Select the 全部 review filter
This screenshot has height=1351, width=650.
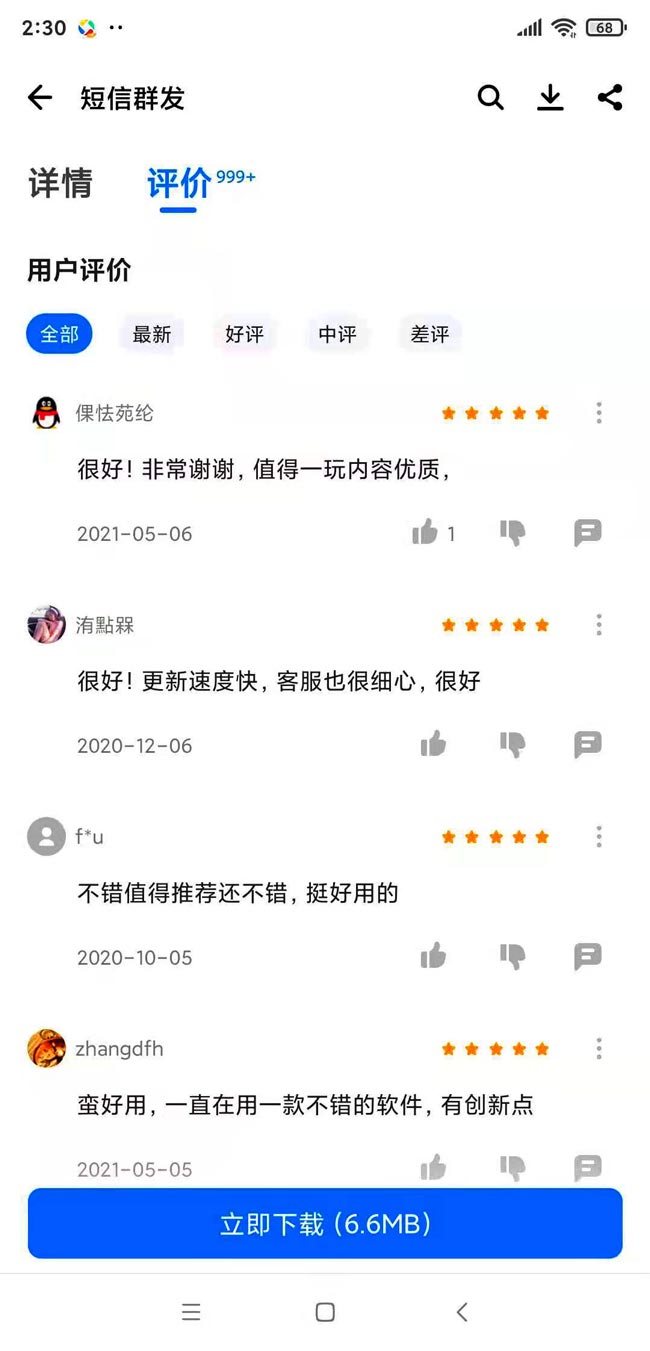tap(59, 335)
